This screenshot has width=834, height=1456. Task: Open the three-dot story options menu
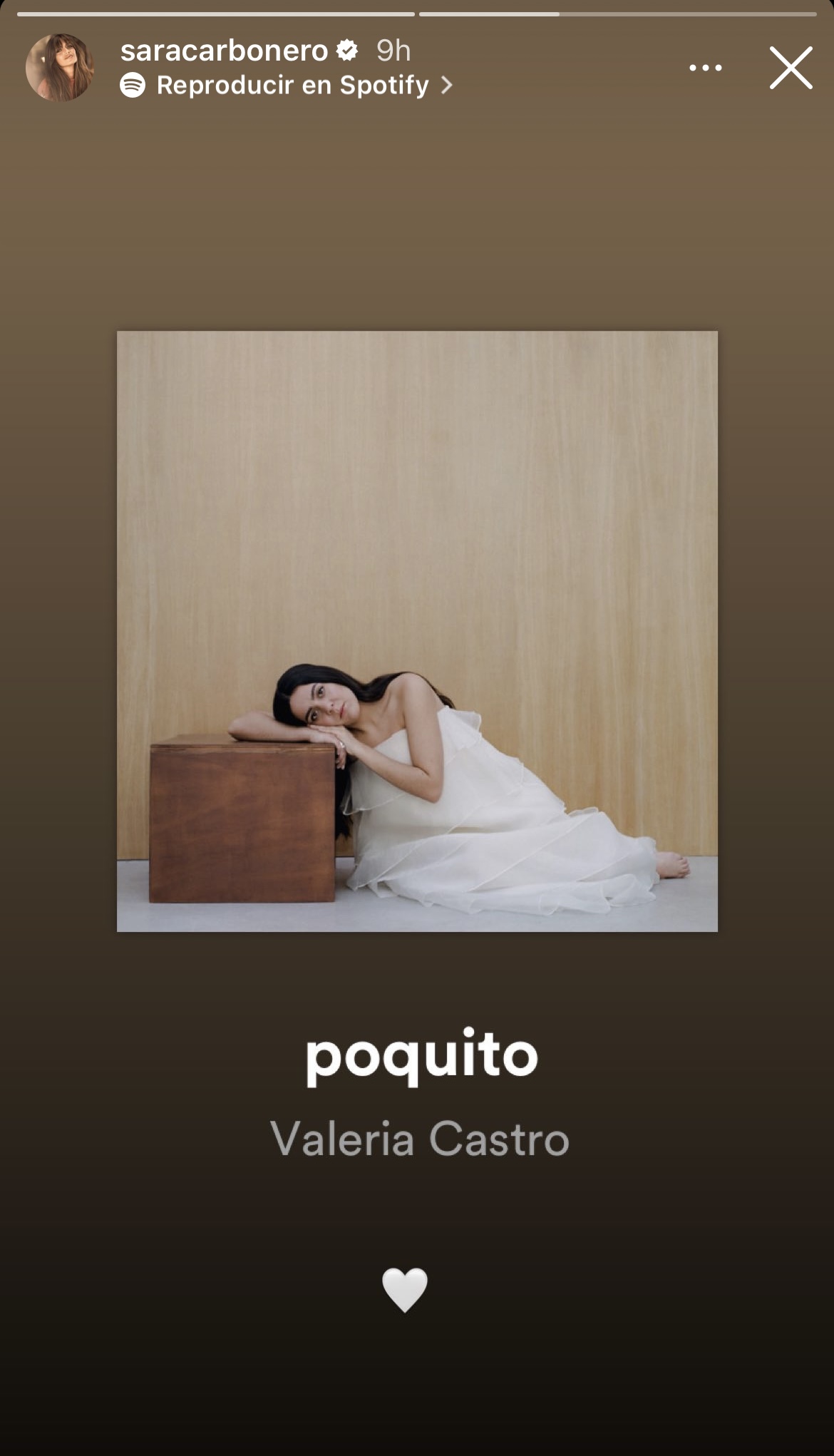point(705,68)
